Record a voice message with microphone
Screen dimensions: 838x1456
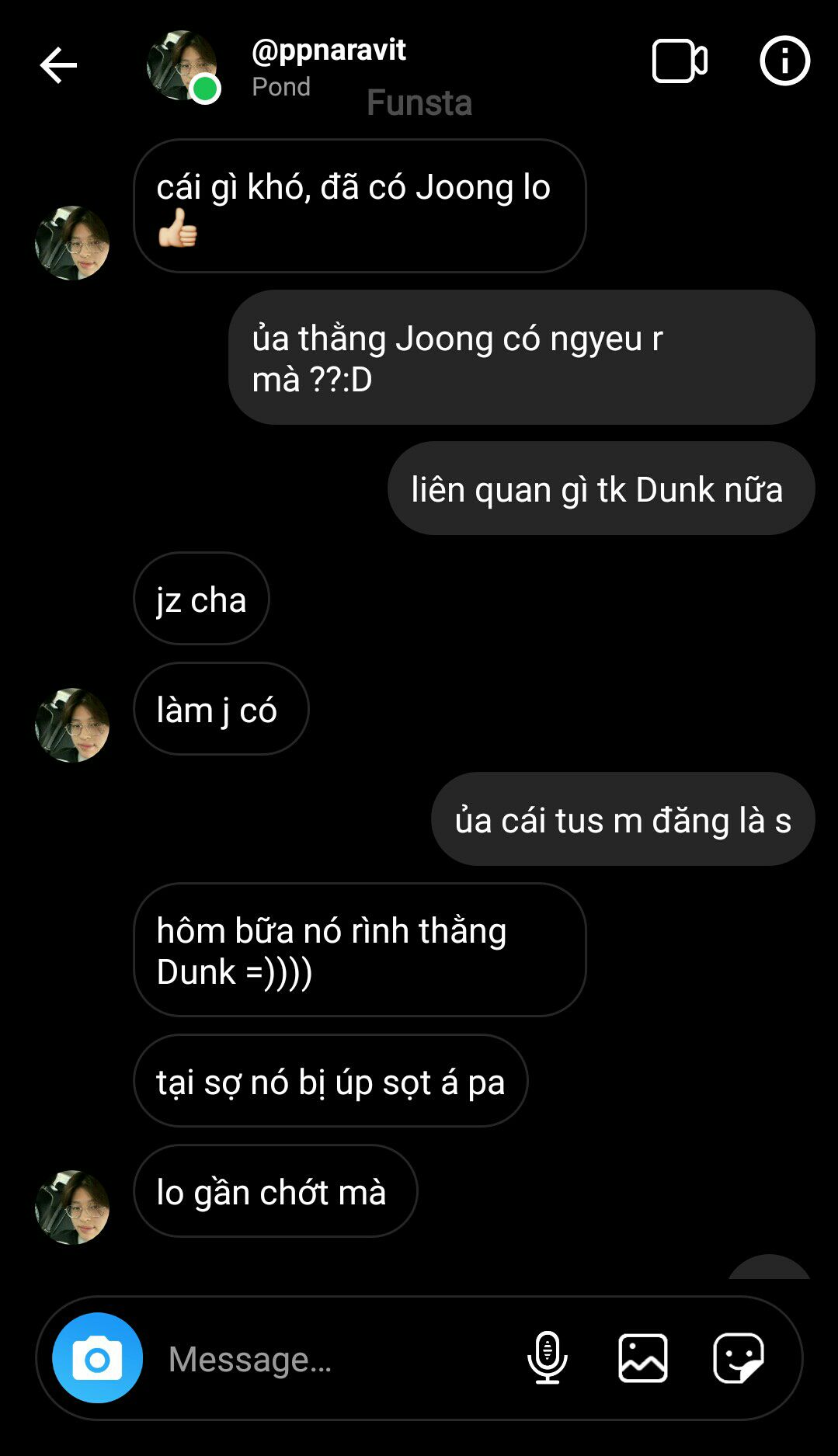547,1358
